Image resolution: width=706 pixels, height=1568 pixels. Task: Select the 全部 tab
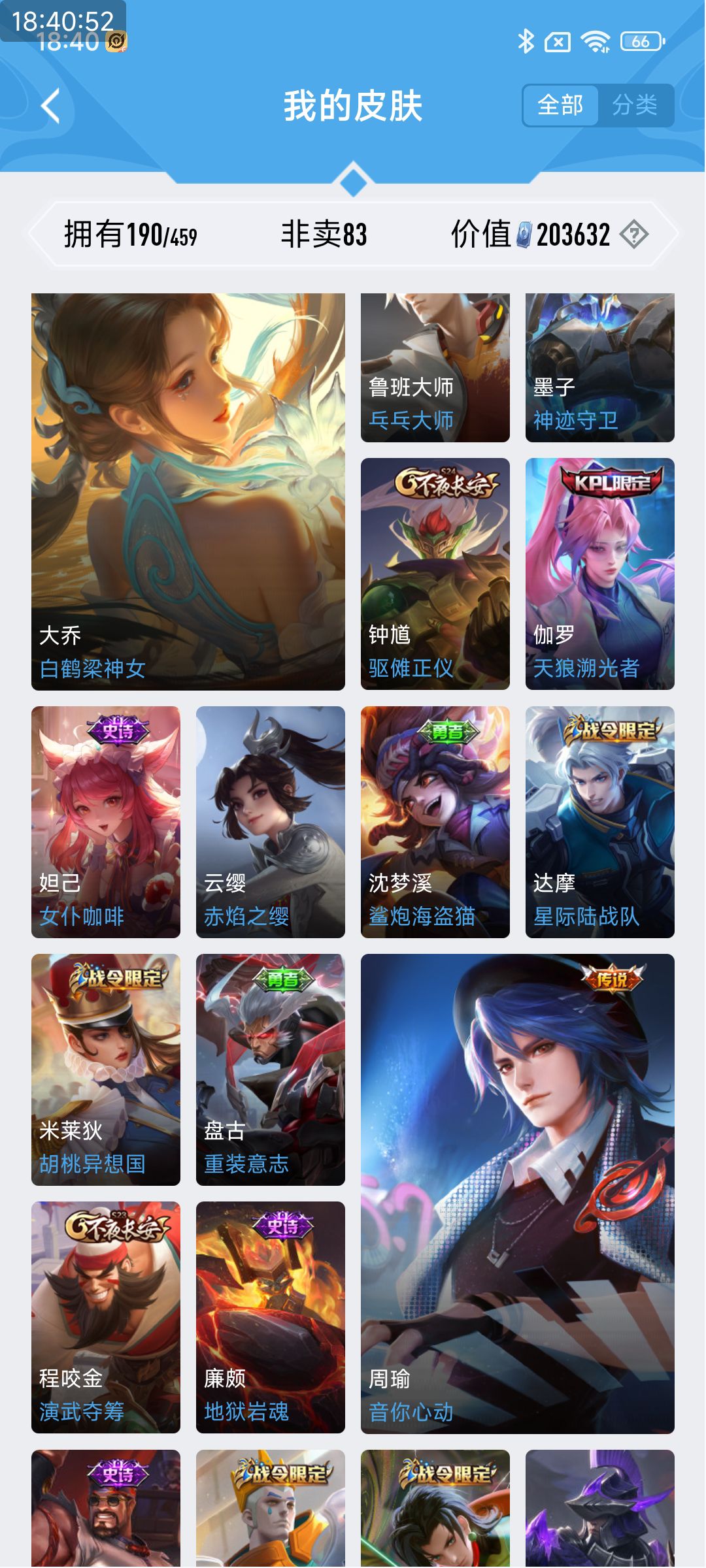[560, 105]
